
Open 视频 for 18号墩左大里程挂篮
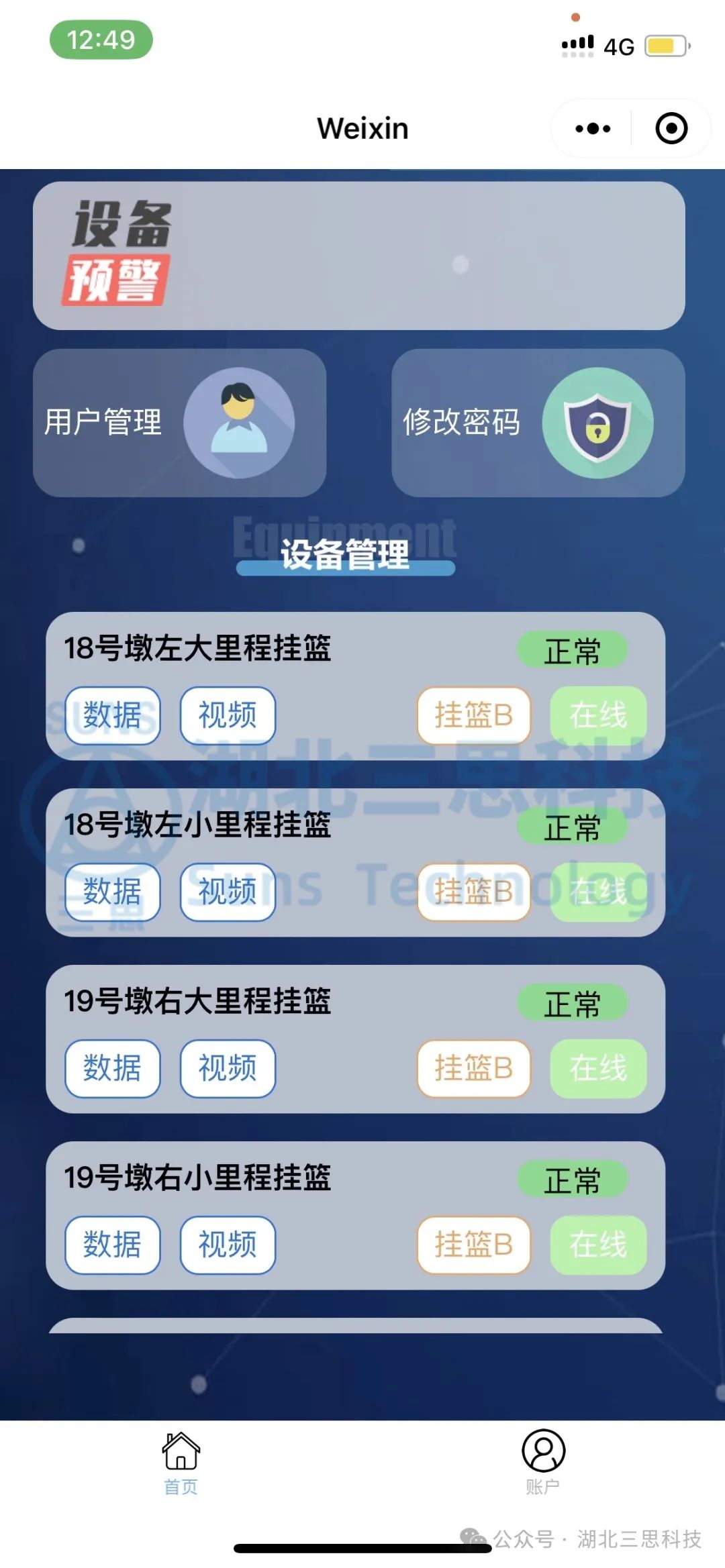[x=228, y=715]
